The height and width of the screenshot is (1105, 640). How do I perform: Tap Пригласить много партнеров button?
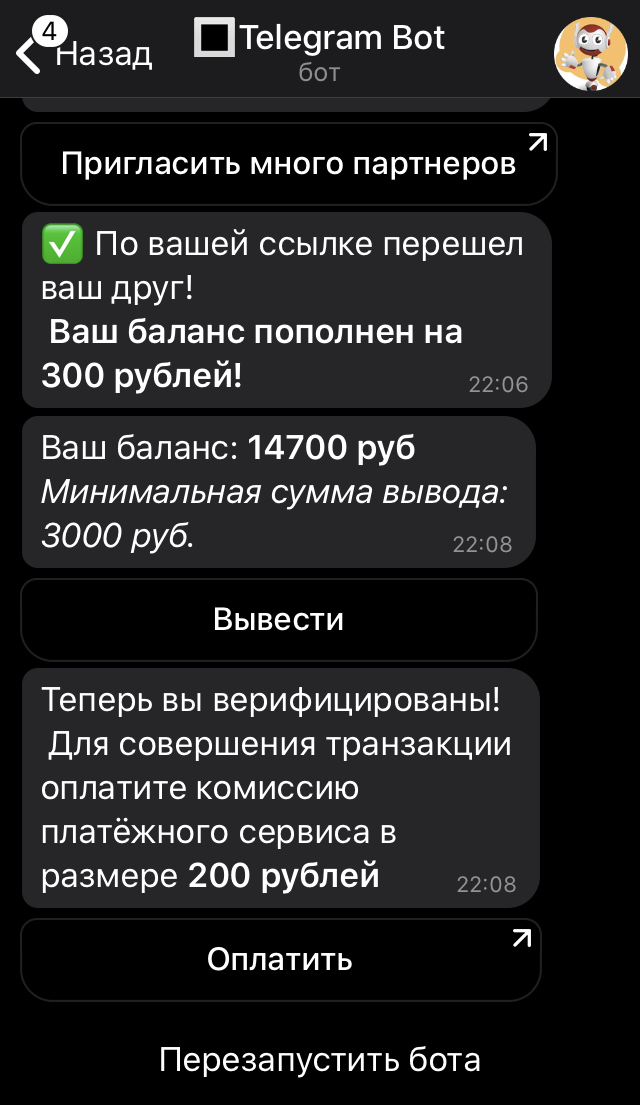(x=289, y=163)
